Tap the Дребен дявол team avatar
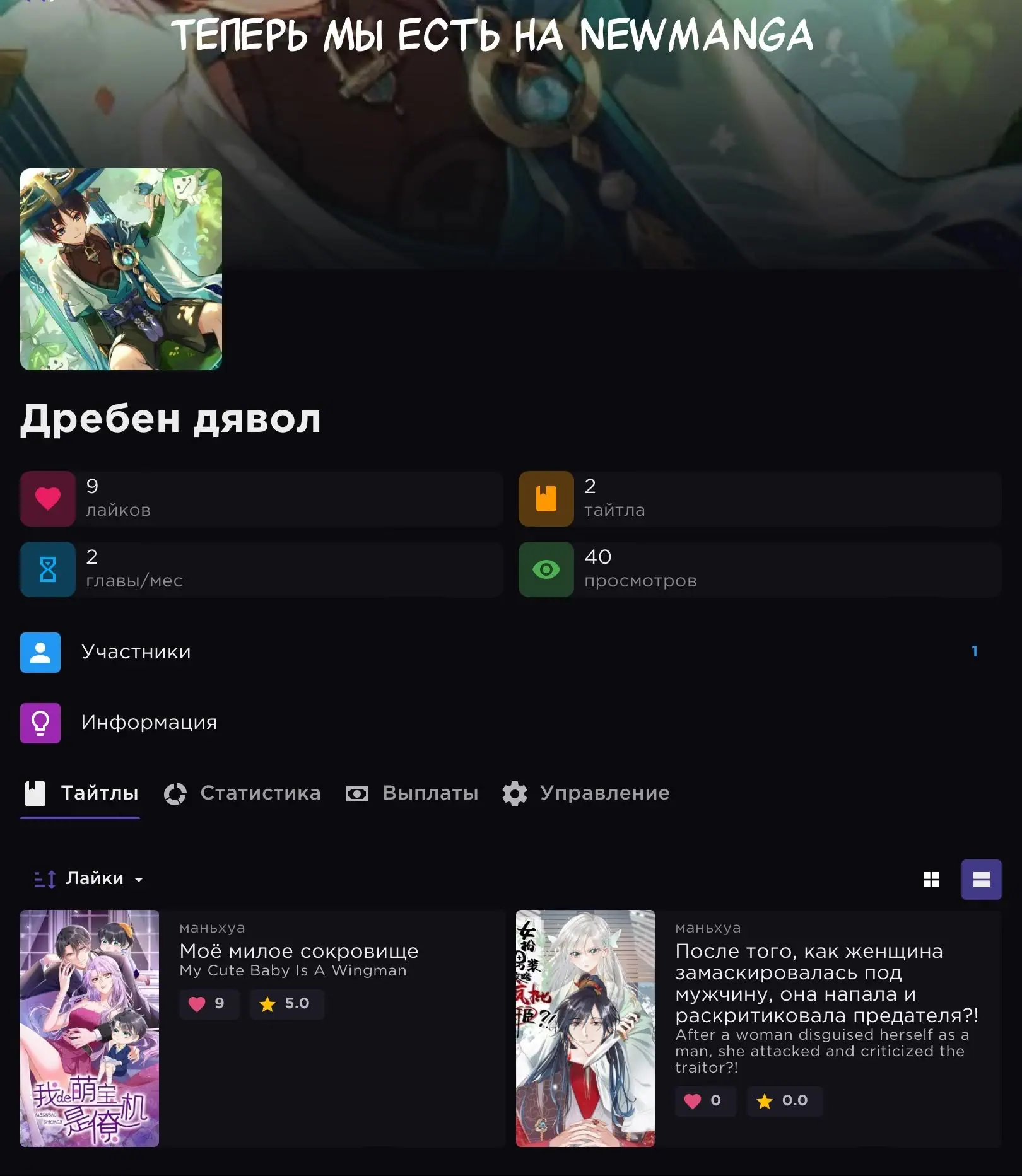This screenshot has width=1022, height=1176. 121,269
